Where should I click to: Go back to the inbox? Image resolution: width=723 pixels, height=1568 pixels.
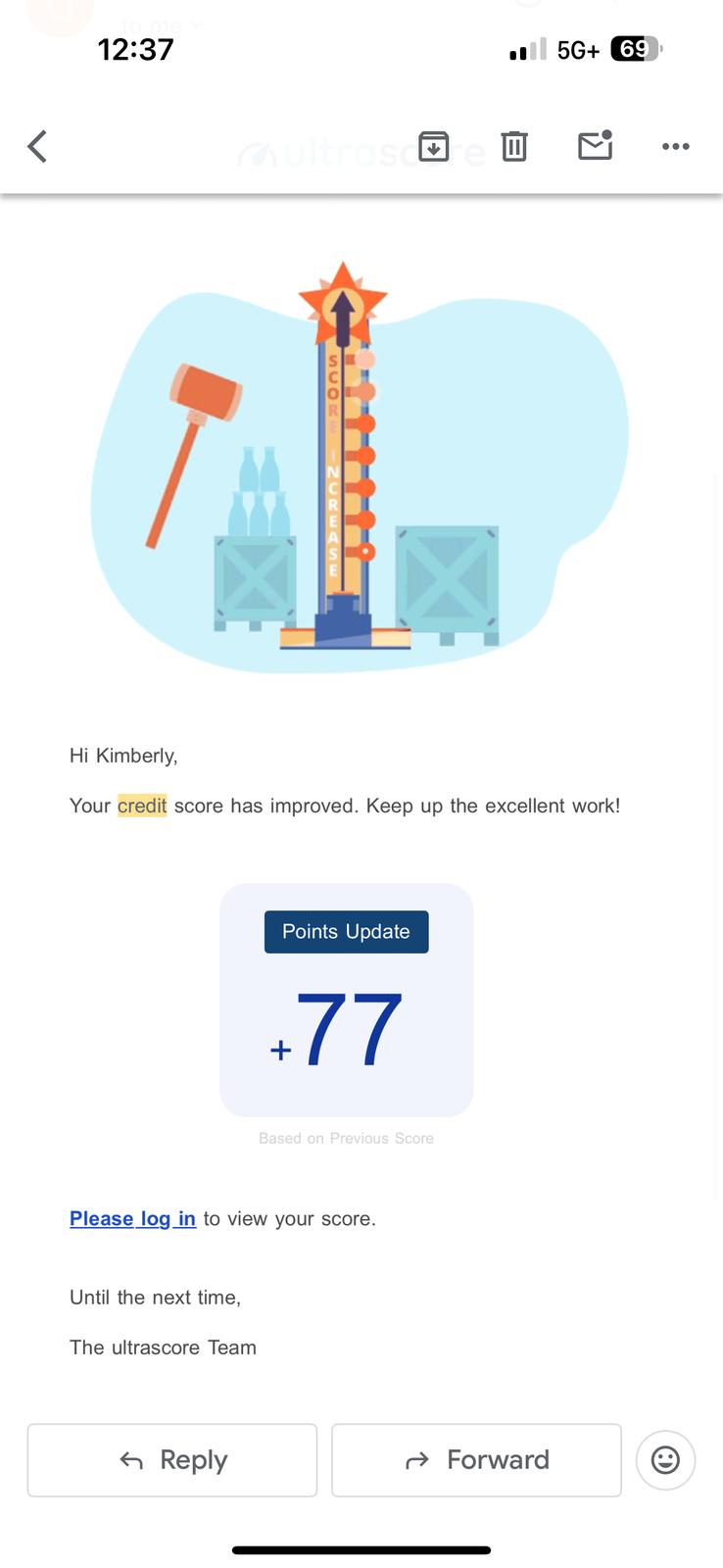37,147
